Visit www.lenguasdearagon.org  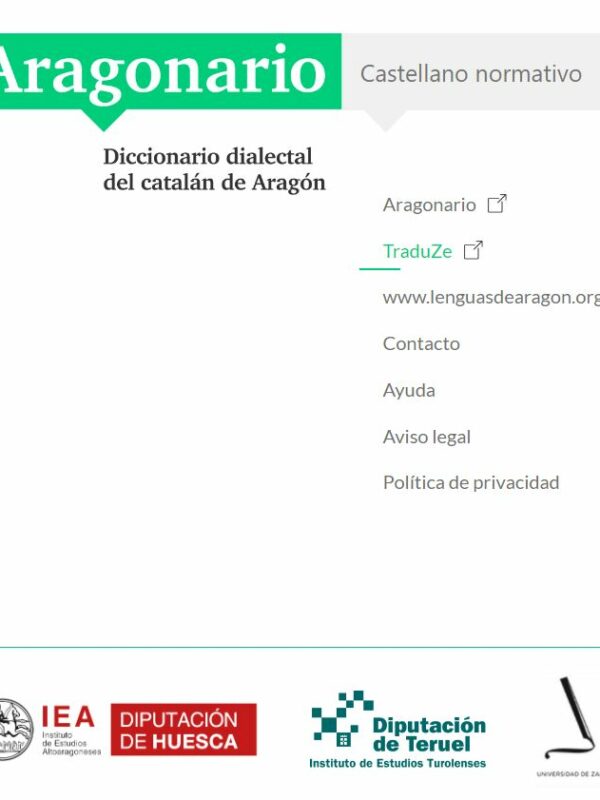[x=490, y=297]
